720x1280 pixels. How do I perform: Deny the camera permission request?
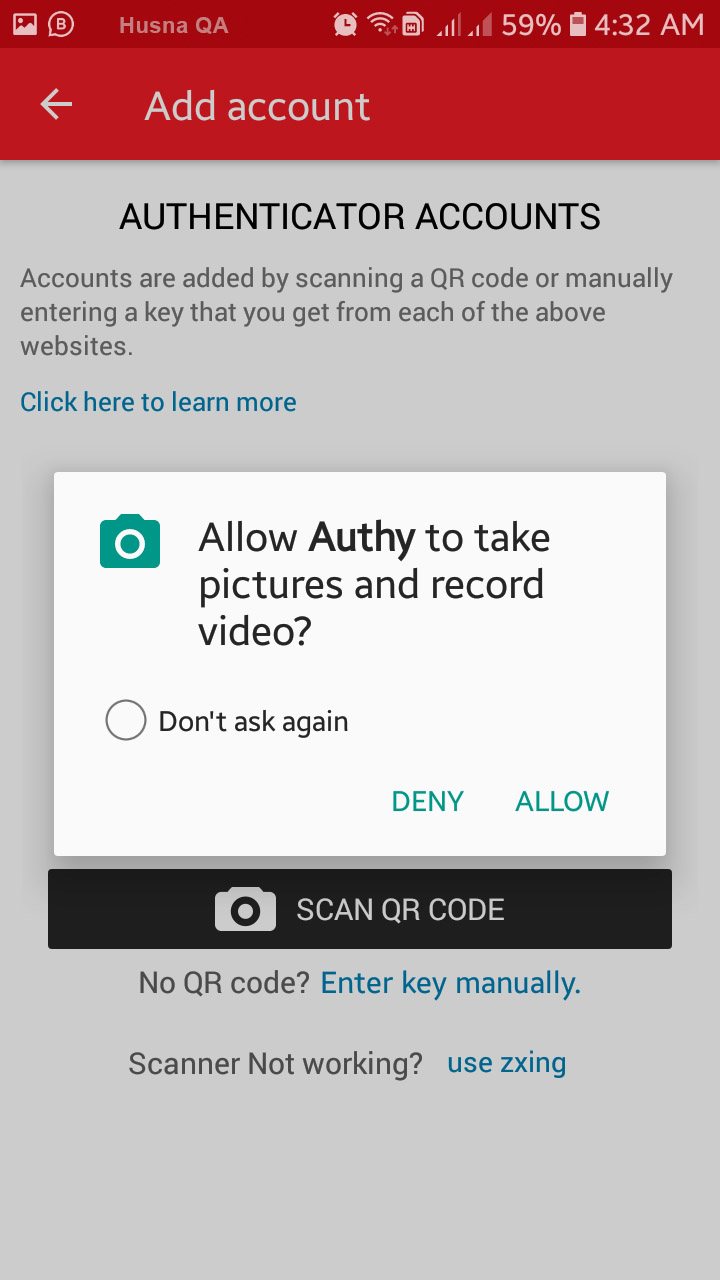coord(427,801)
